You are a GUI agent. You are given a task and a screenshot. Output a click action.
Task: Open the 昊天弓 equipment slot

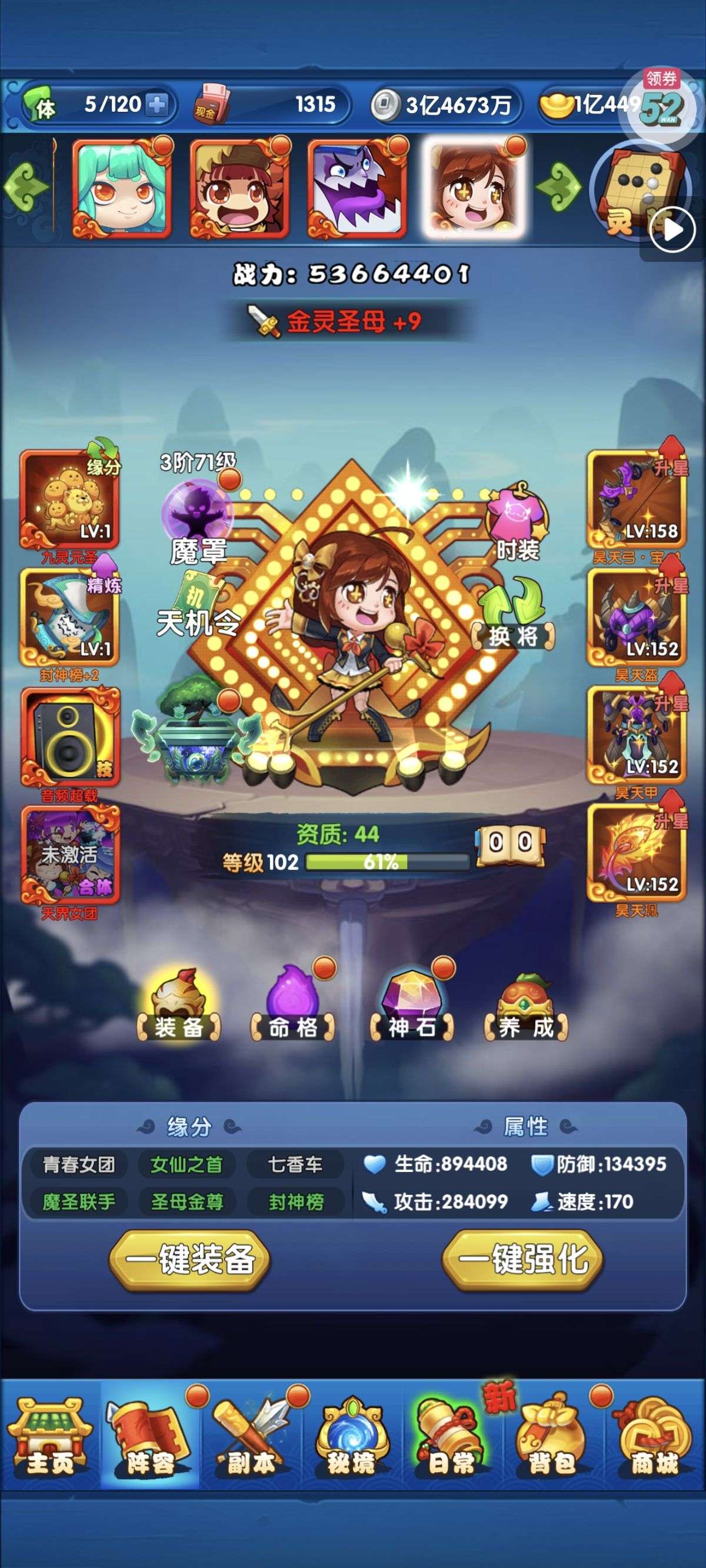pyautogui.click(x=637, y=500)
